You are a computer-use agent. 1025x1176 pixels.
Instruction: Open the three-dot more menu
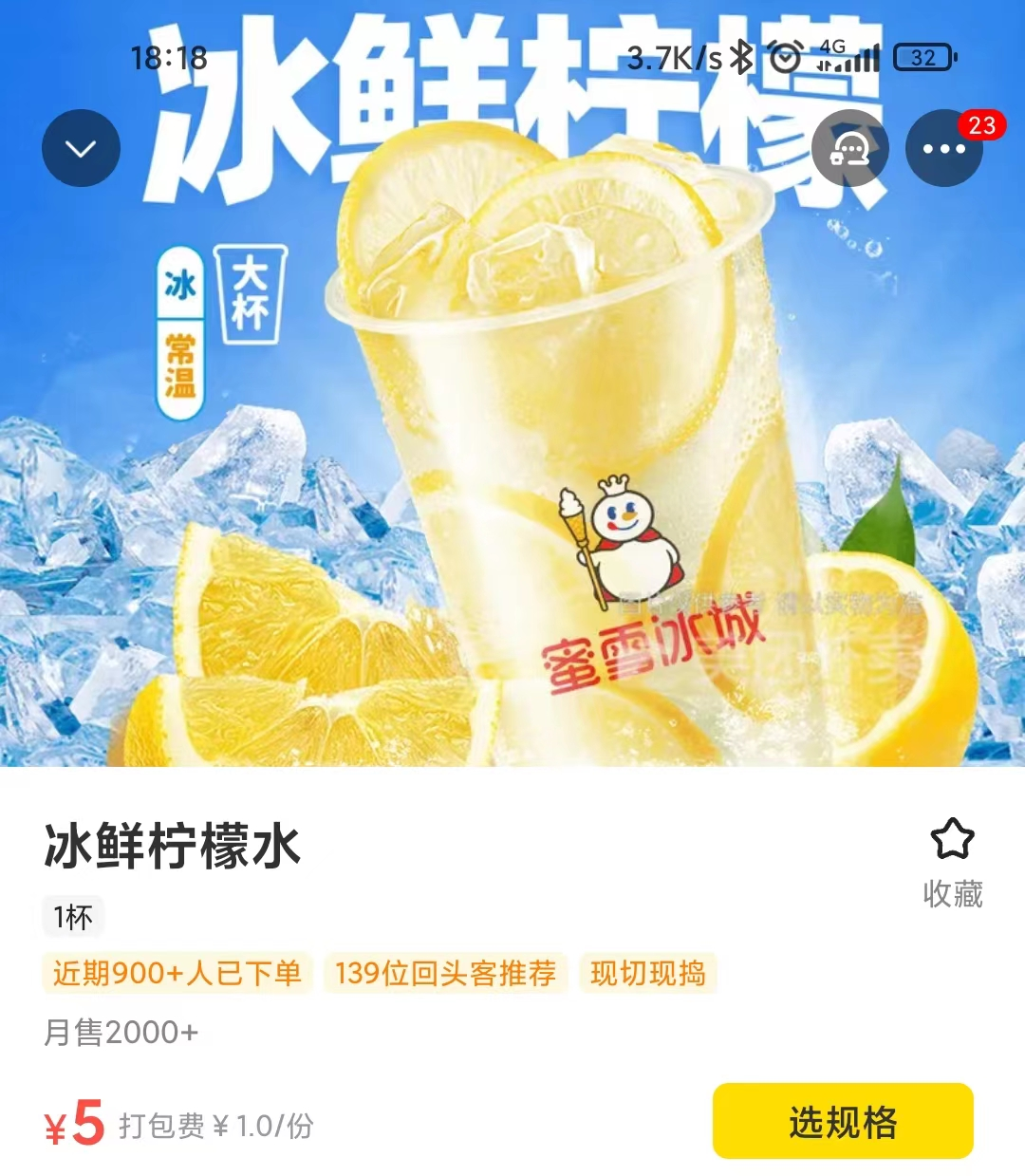coord(943,149)
